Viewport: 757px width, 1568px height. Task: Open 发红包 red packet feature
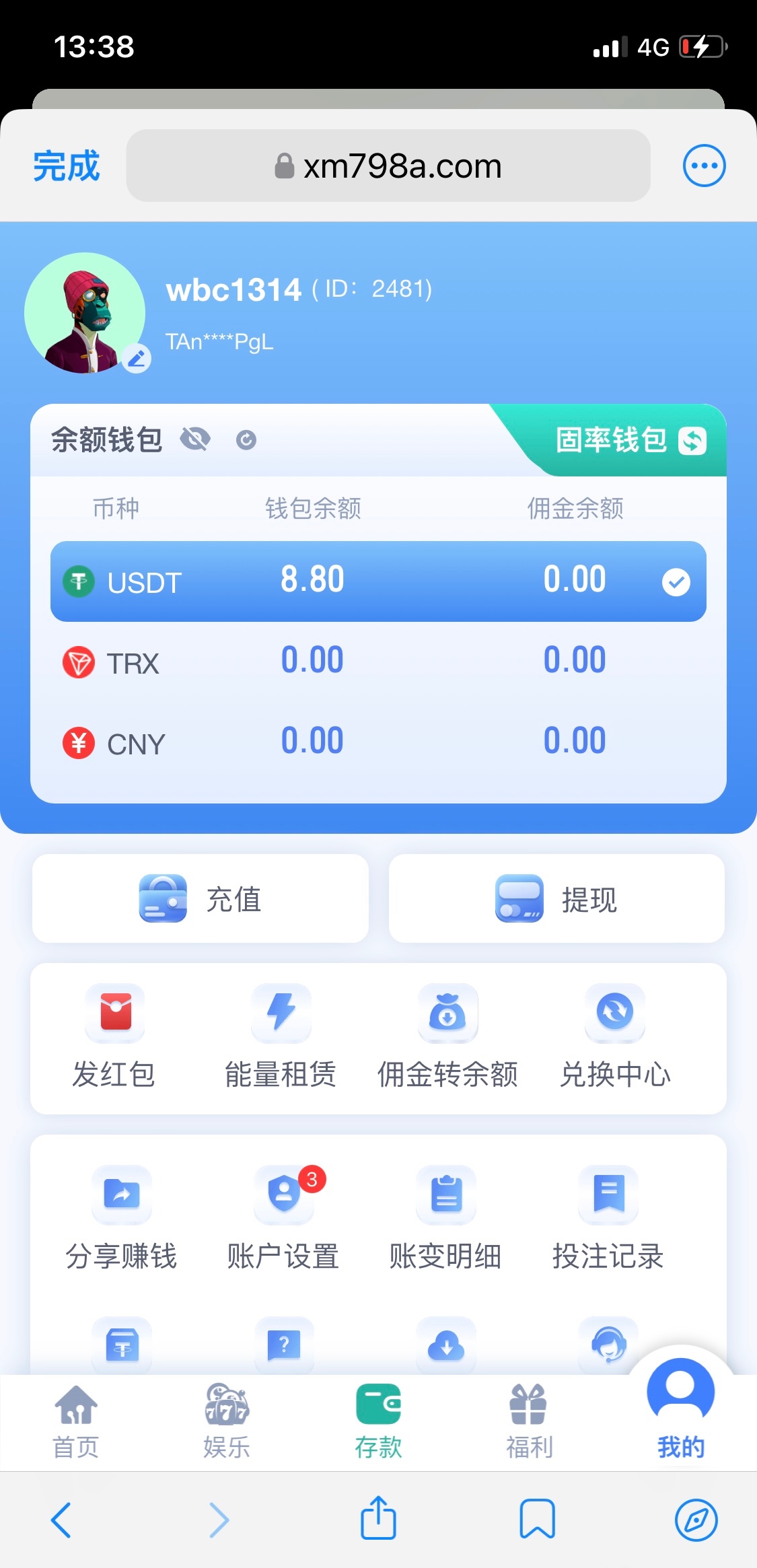[114, 1036]
